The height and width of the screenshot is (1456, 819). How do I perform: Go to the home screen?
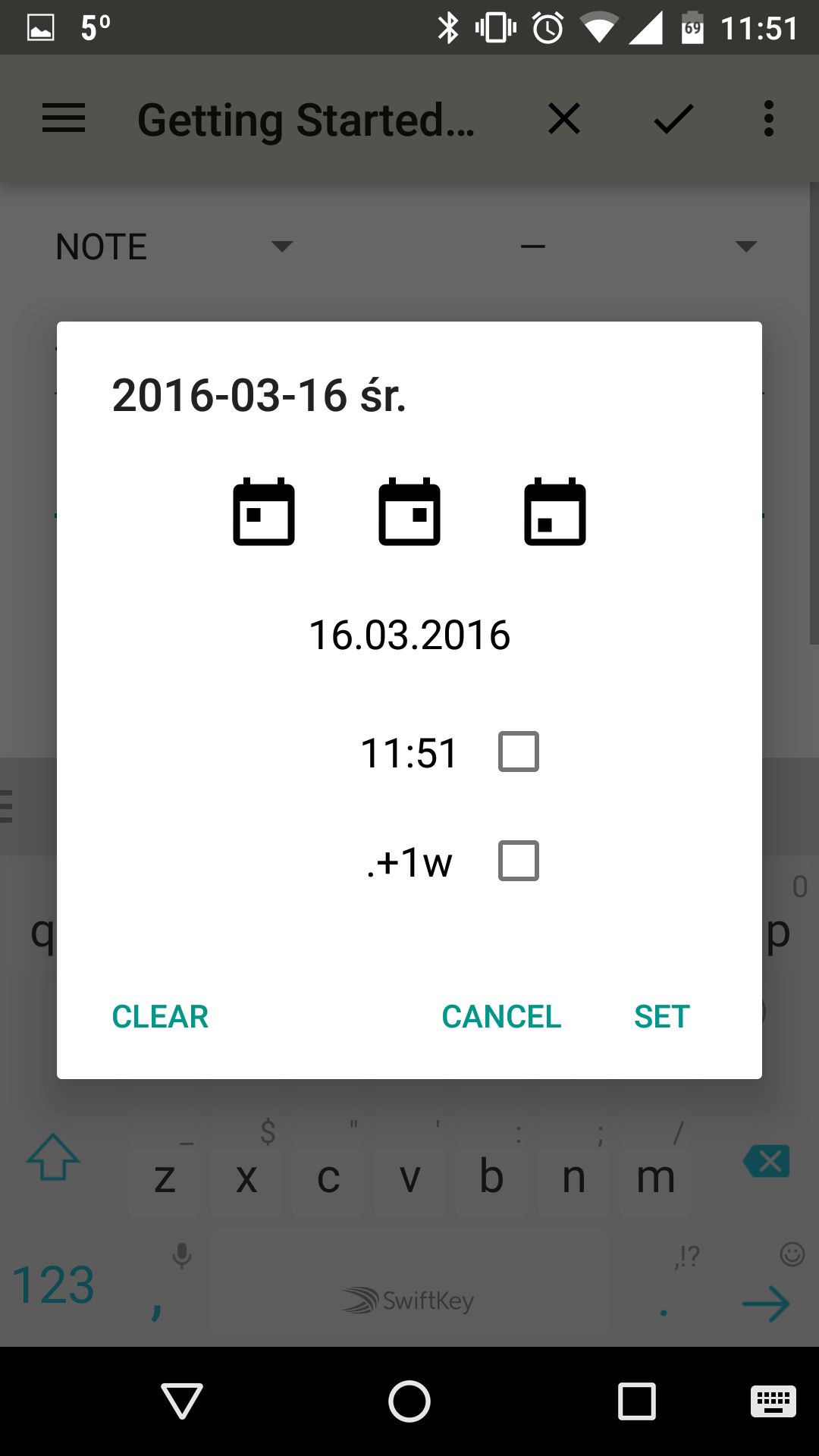click(409, 1401)
